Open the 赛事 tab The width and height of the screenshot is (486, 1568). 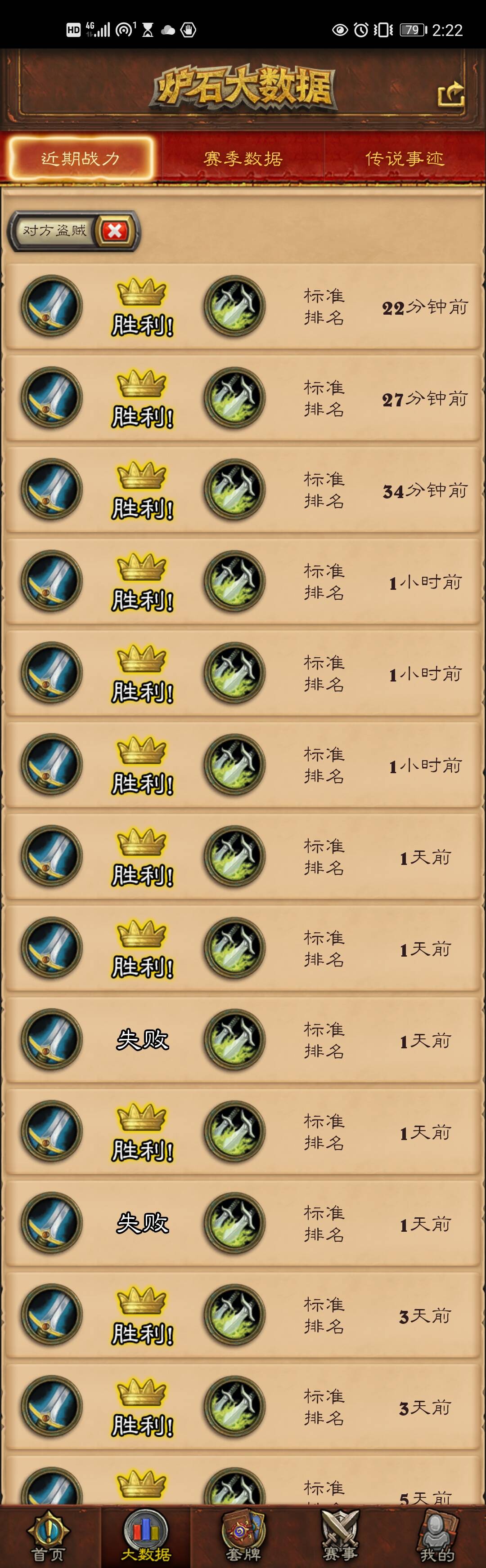coord(340,1537)
